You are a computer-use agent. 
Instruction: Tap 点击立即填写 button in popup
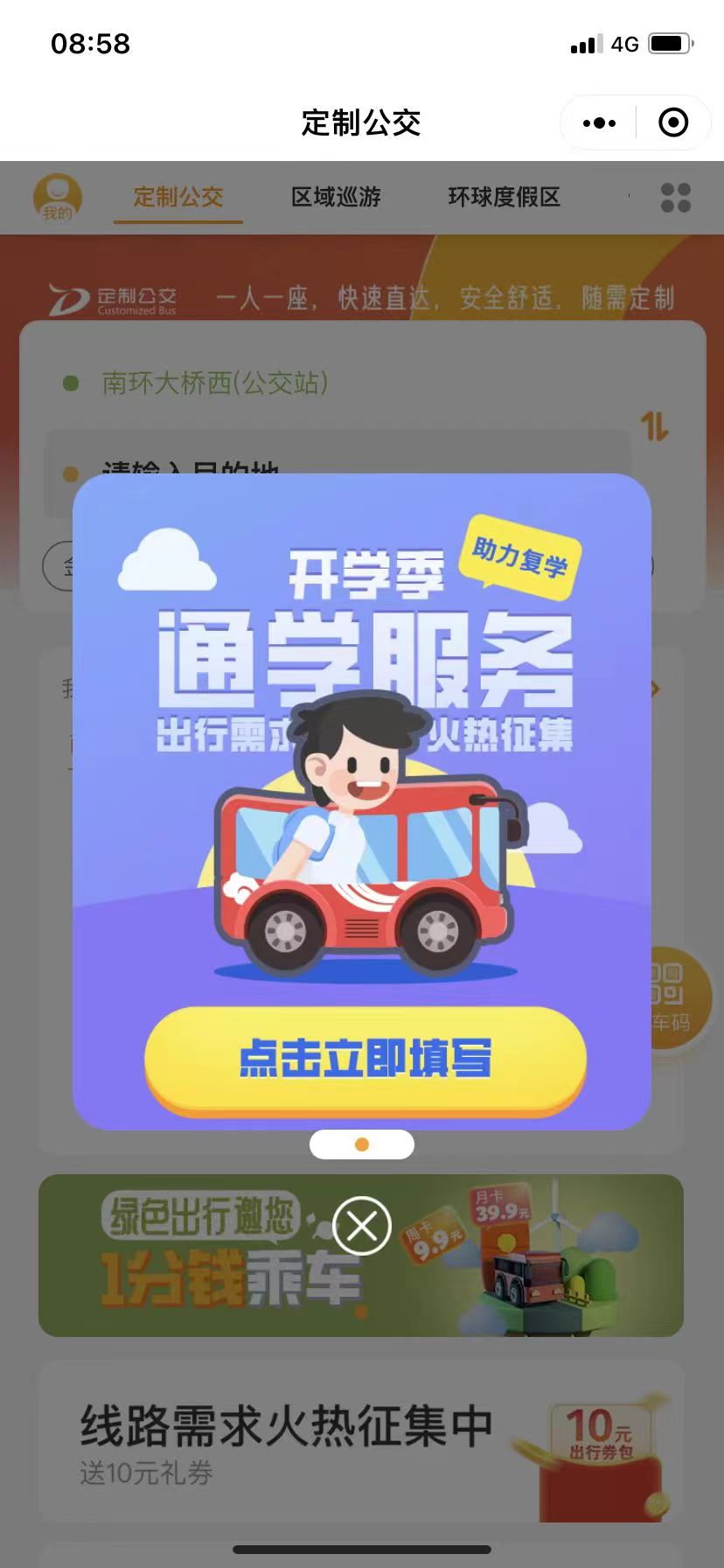click(365, 1057)
